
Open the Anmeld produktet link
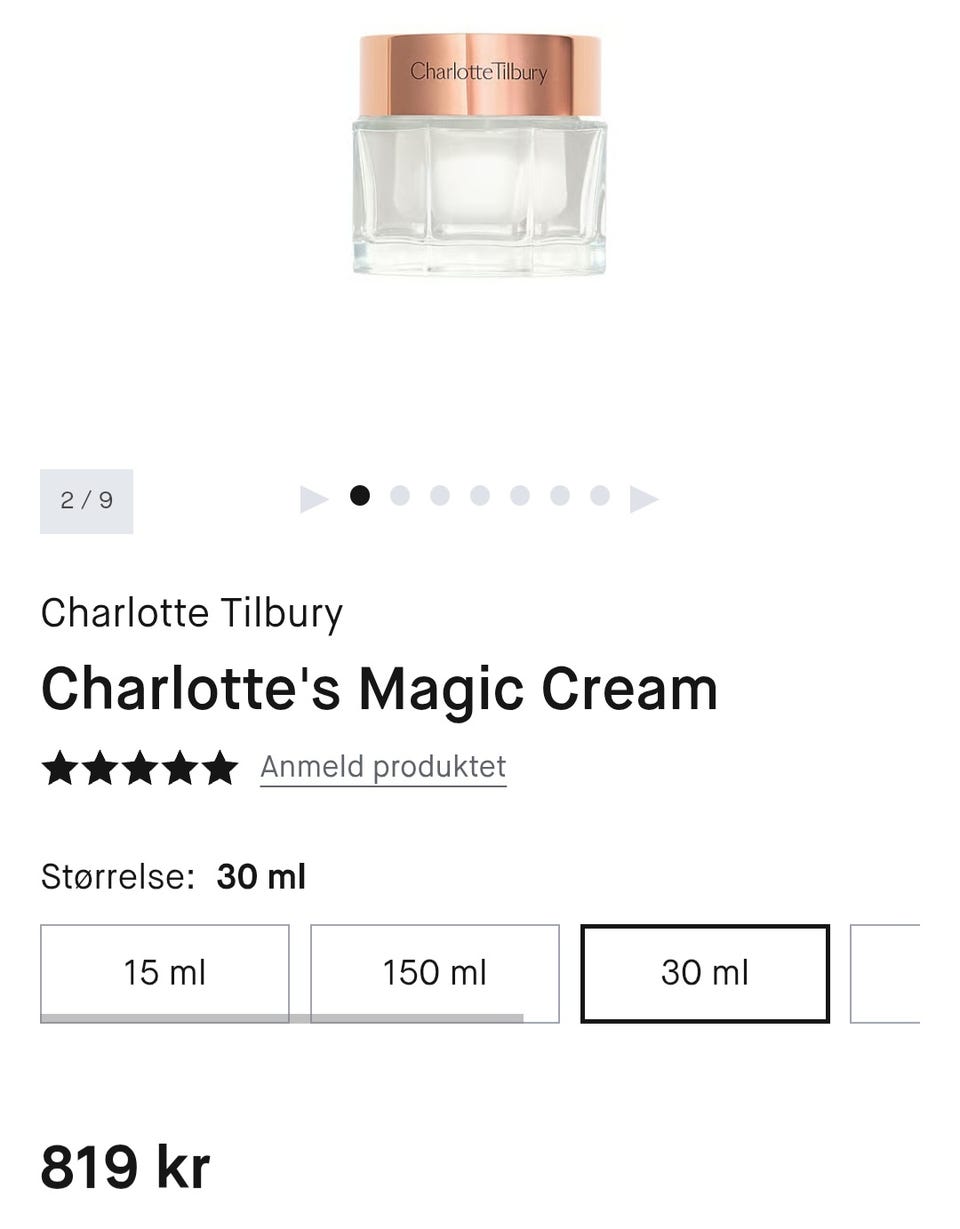pyautogui.click(x=383, y=767)
